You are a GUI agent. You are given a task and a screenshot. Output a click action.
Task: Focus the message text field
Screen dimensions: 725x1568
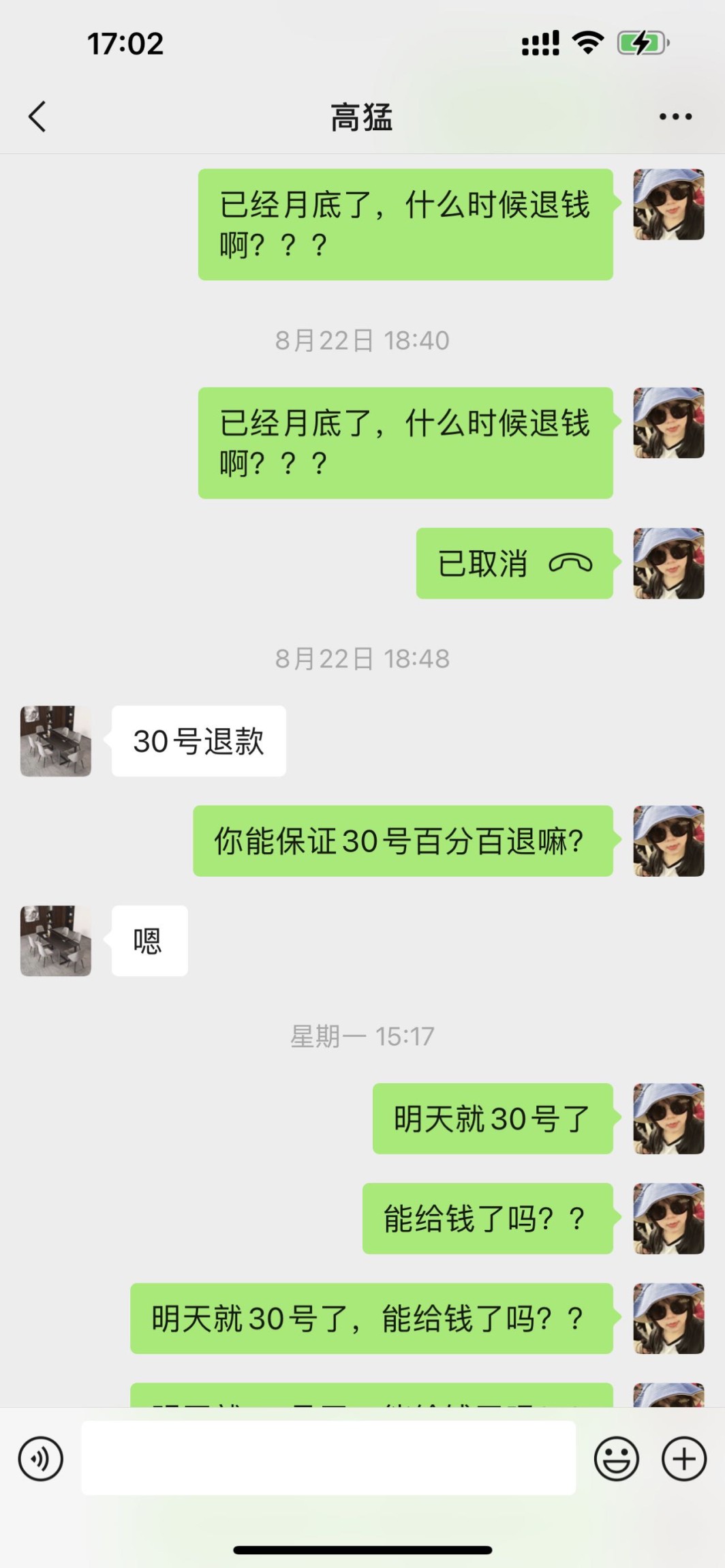coord(328,1458)
